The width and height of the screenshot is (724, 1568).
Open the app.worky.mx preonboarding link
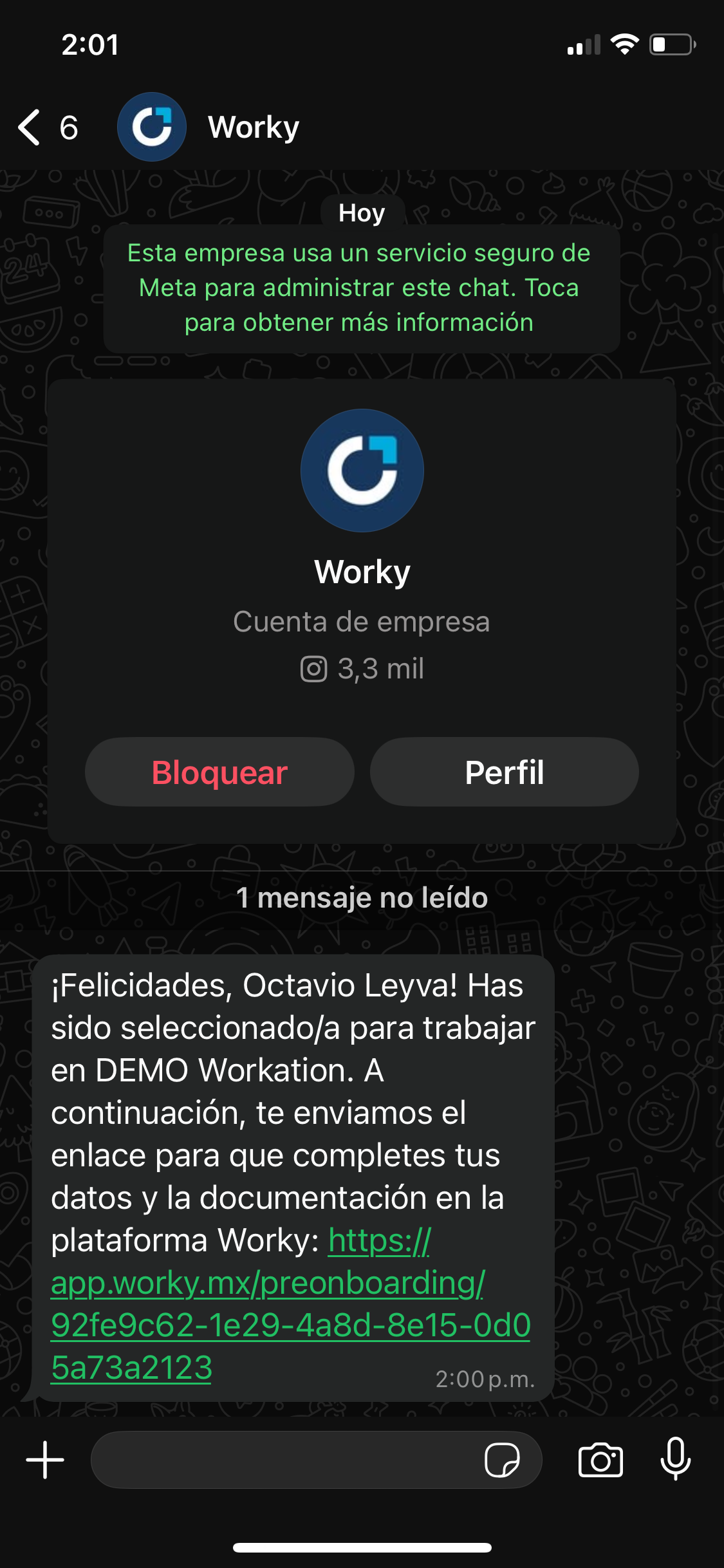(290, 1304)
